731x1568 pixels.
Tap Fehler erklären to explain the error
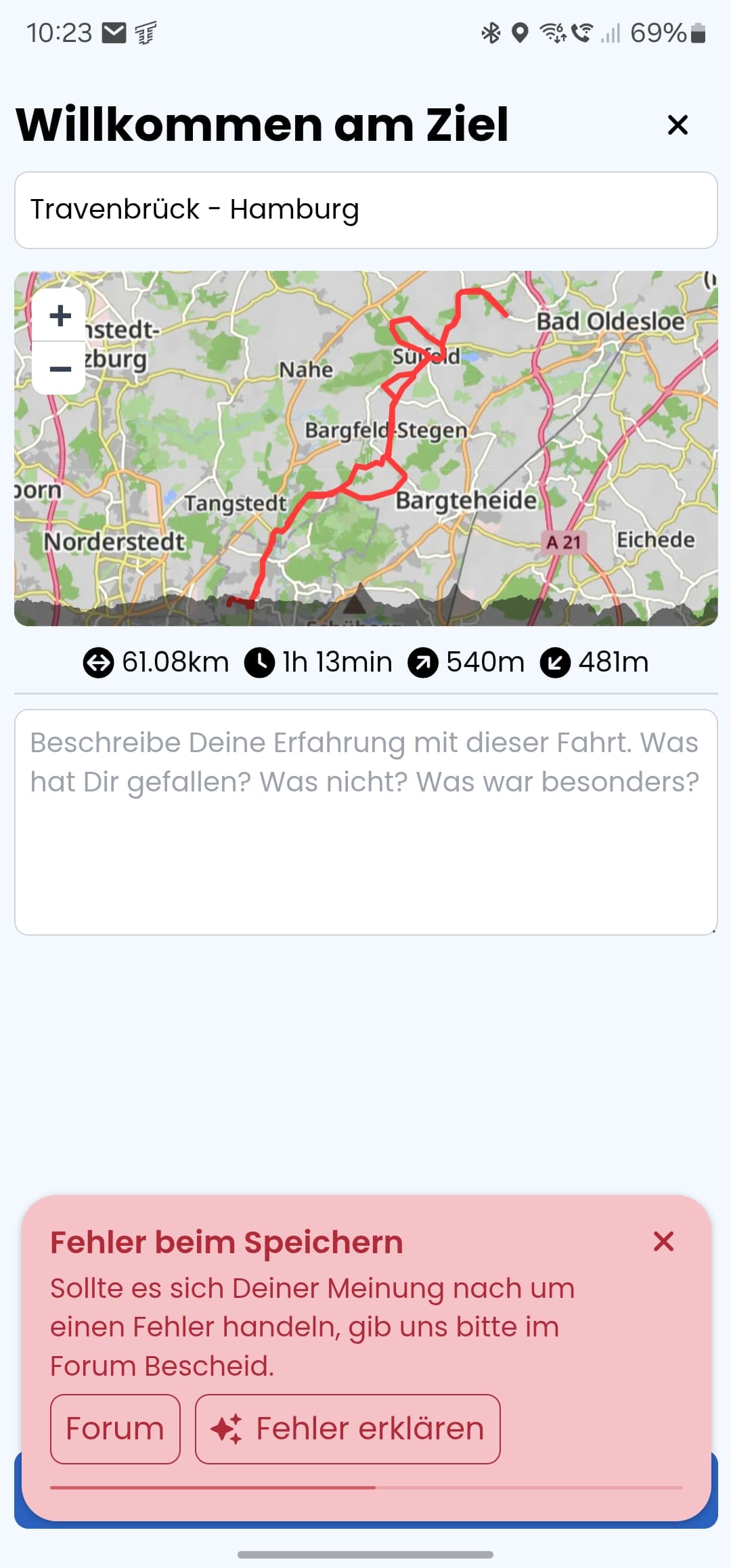pyautogui.click(x=348, y=1429)
